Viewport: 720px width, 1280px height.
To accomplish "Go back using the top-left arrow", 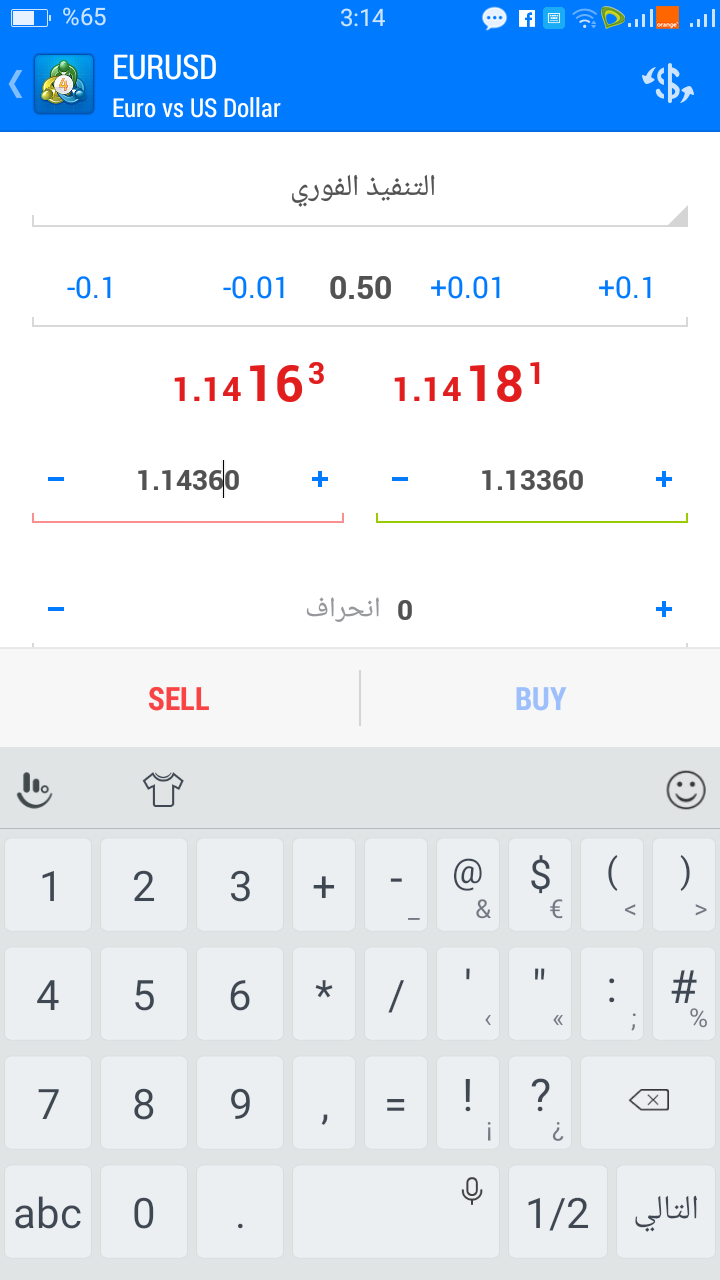I will pyautogui.click(x=16, y=84).
